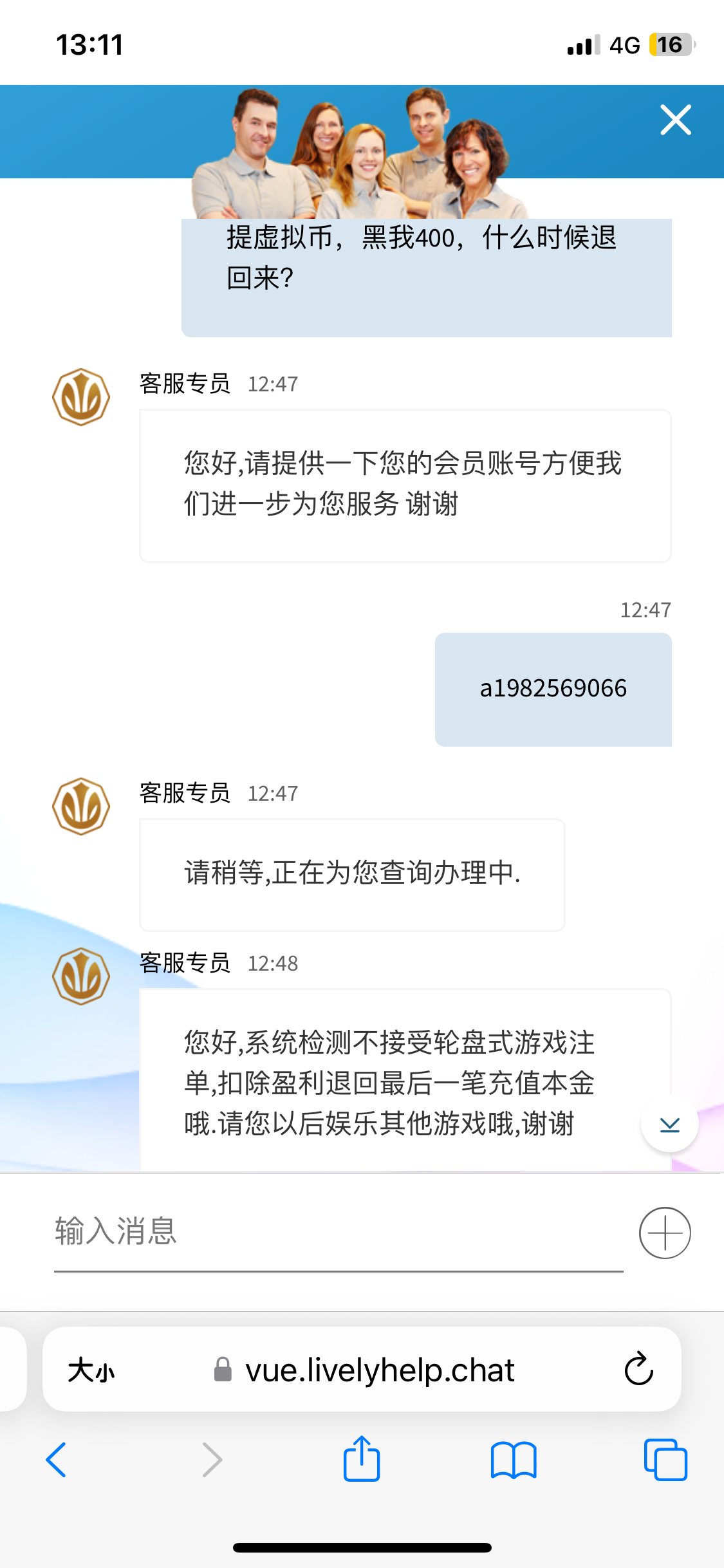Image resolution: width=724 pixels, height=1568 pixels.
Task: Open the plus attachment menu
Action: (665, 1233)
